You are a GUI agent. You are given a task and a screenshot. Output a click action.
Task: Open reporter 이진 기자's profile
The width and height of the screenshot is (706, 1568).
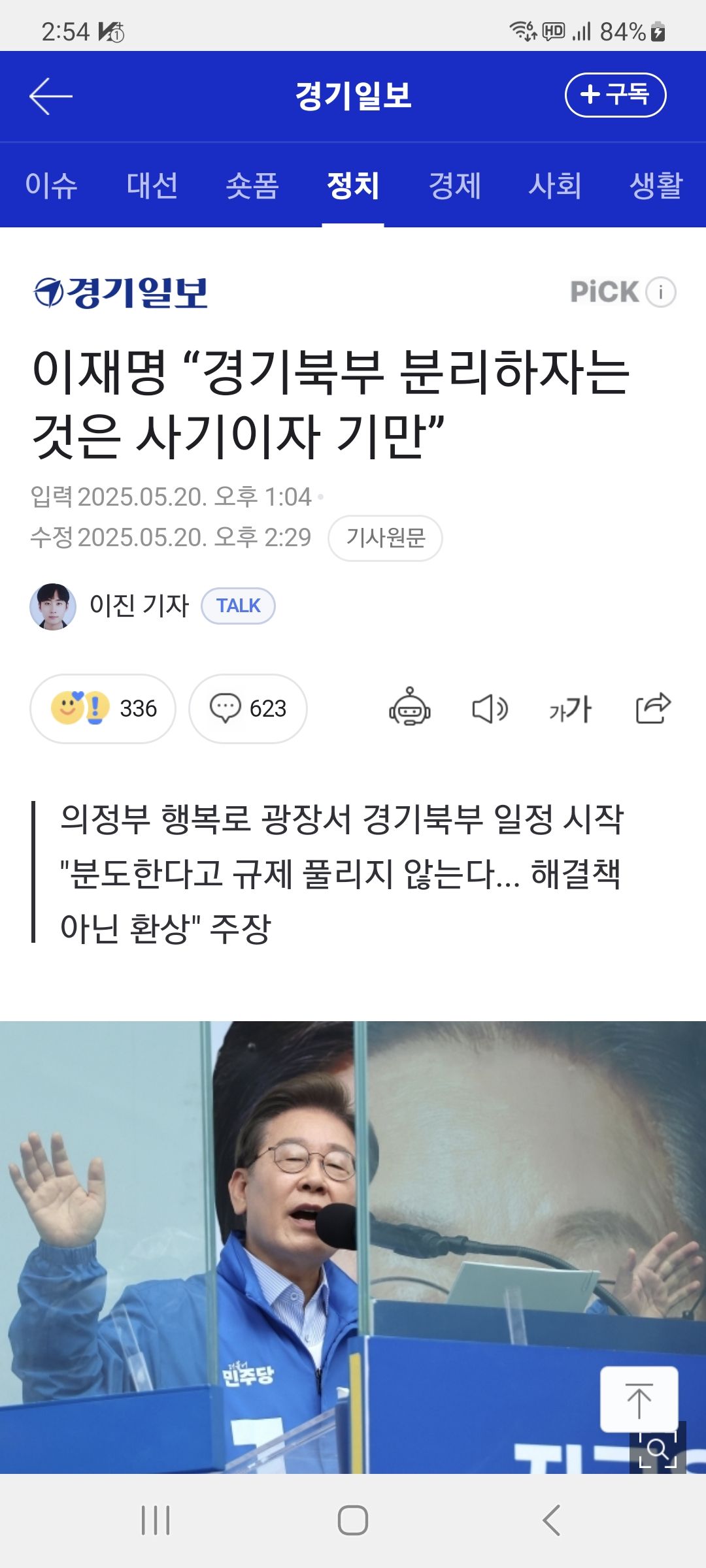(139, 606)
